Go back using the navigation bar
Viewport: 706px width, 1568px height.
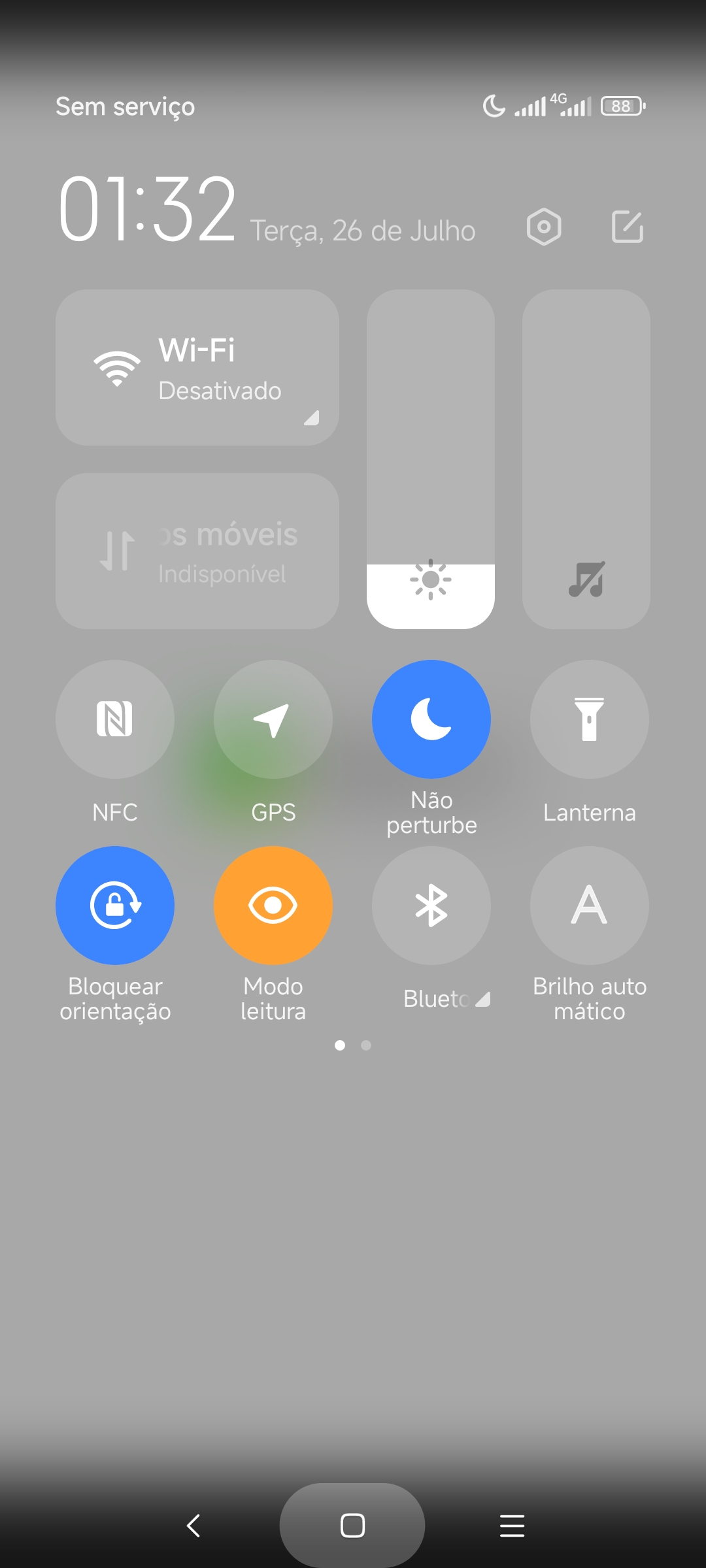click(x=193, y=1526)
